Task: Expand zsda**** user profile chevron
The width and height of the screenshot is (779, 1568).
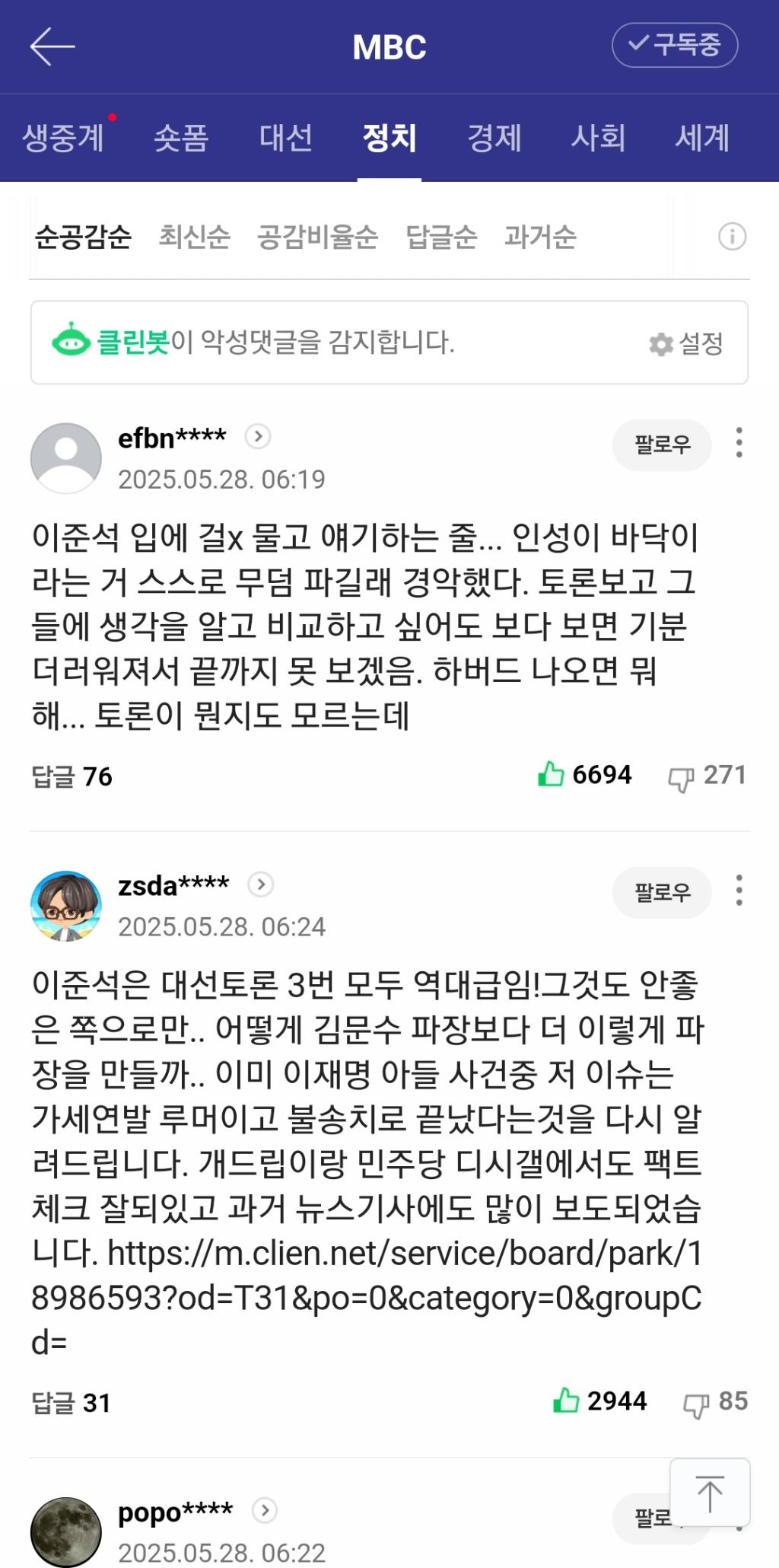Action: (260, 884)
